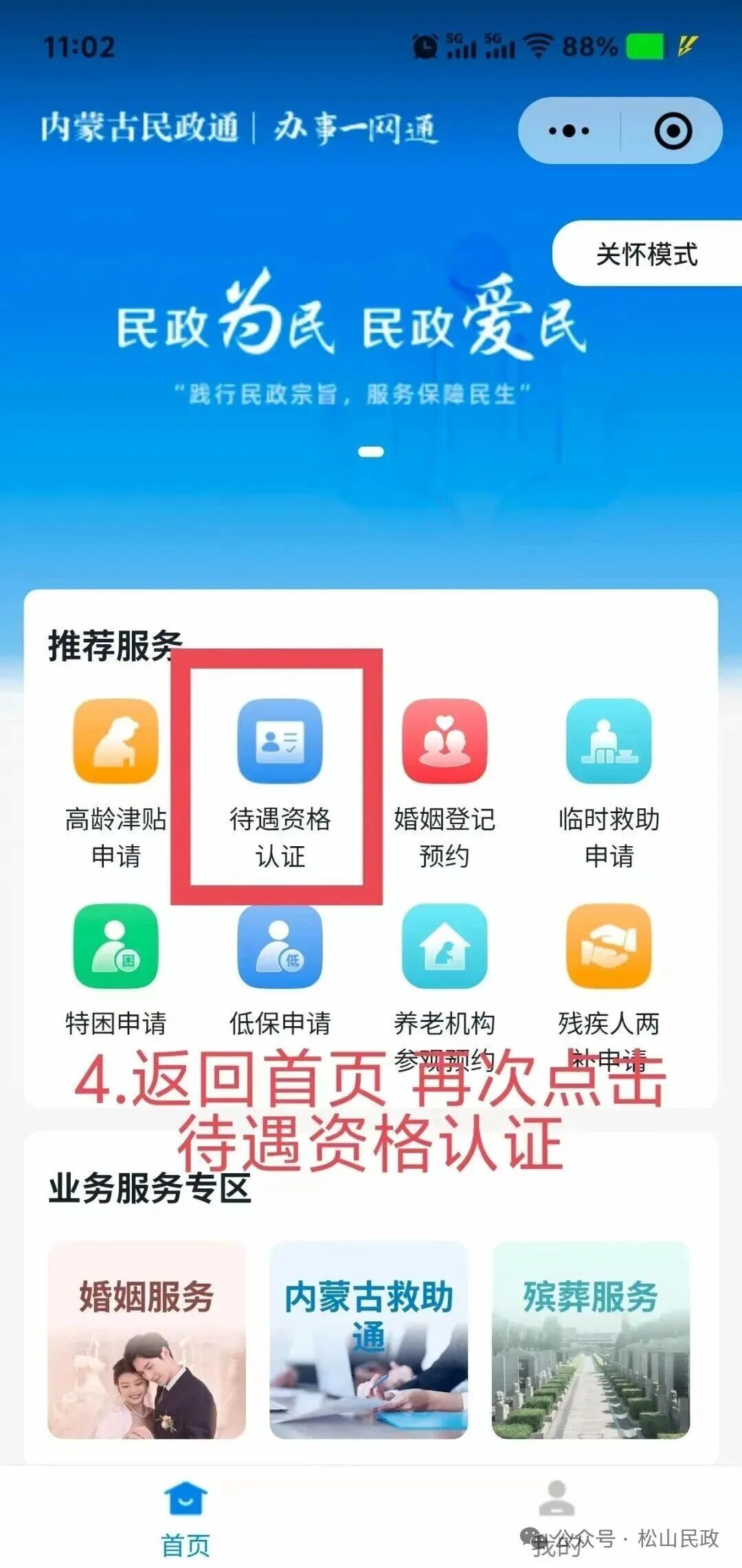
Task: Close the mini-program with the circle button
Action: point(673,130)
